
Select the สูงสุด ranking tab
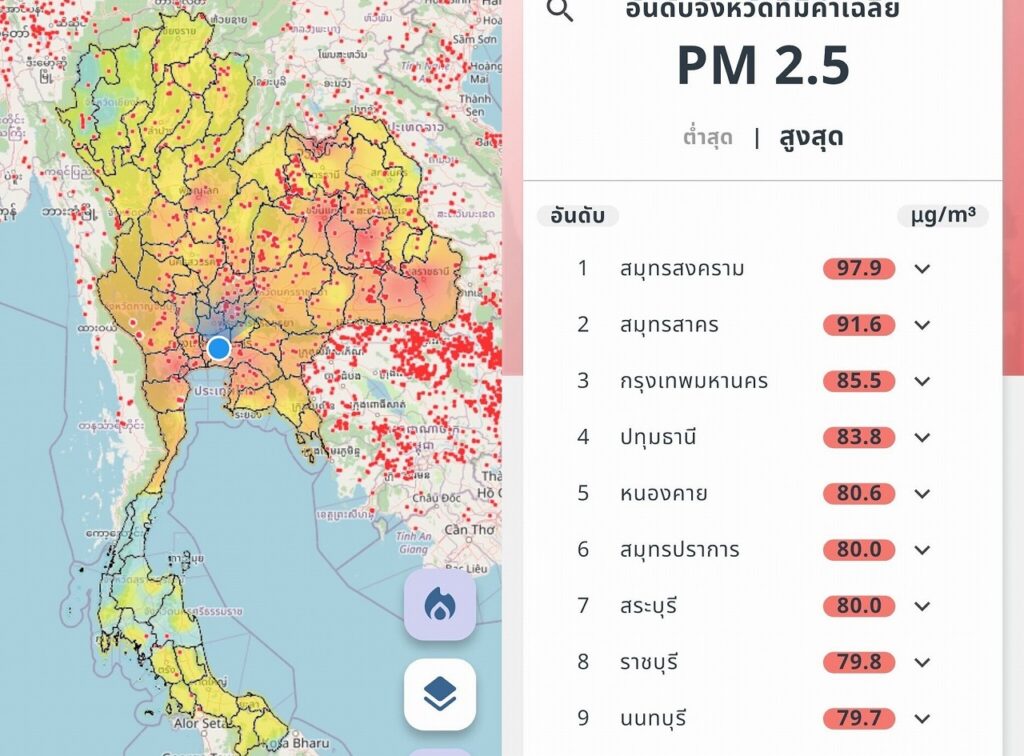click(810, 138)
